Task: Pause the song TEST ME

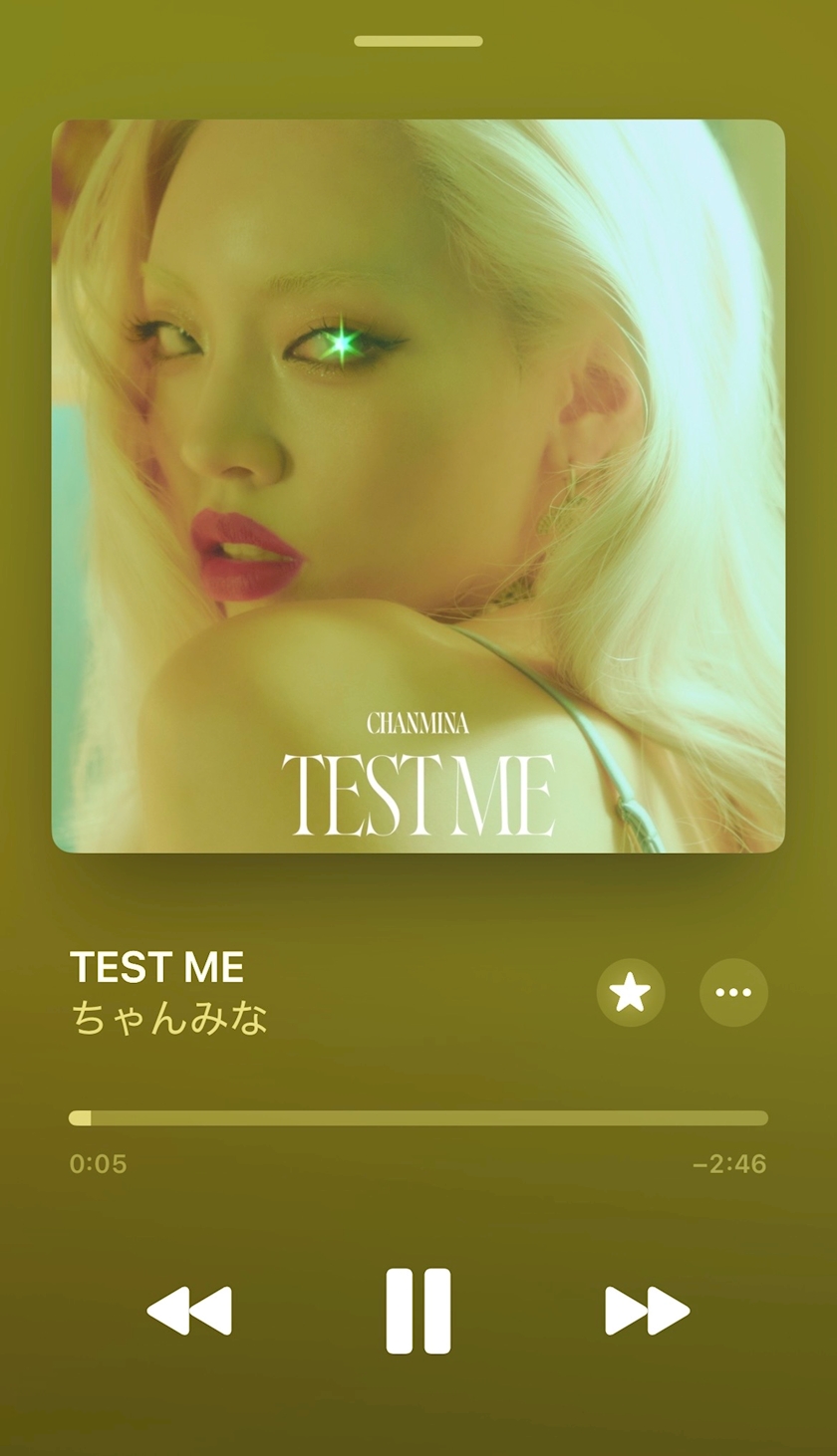Action: [418, 1311]
